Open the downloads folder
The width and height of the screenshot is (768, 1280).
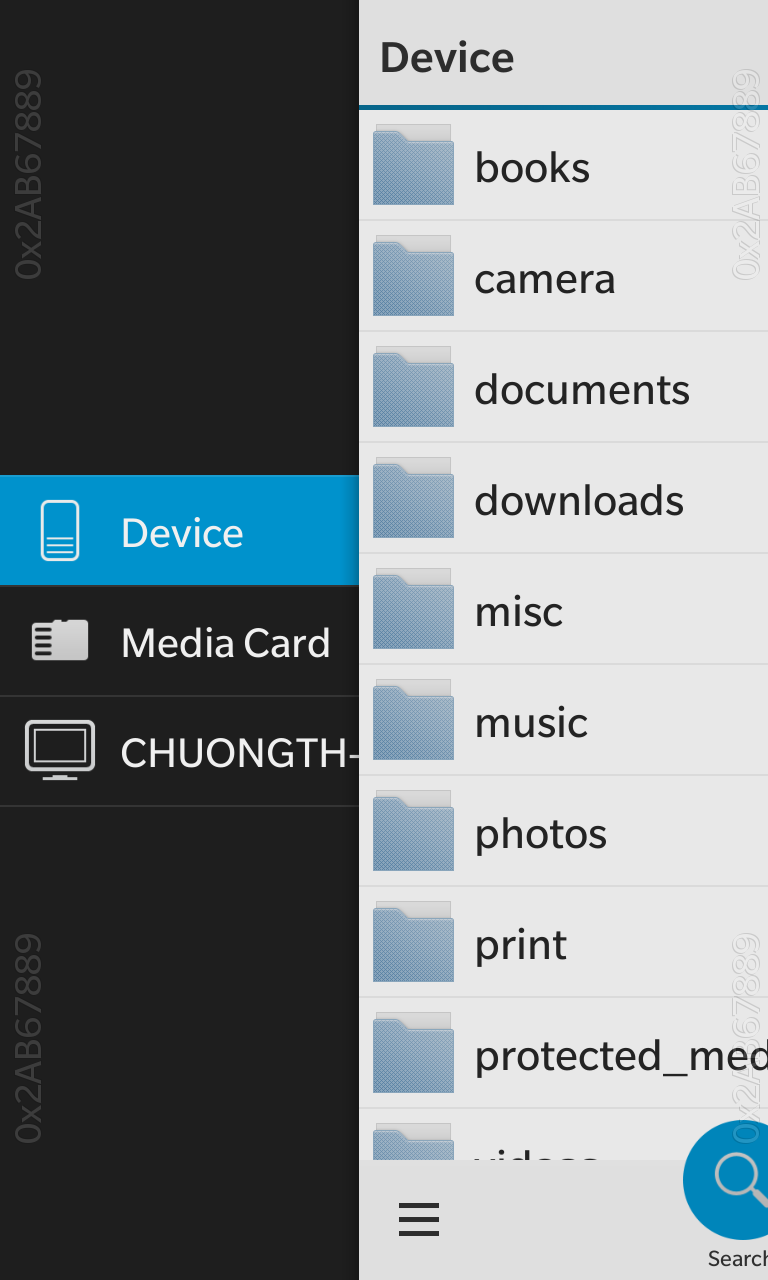point(563,499)
